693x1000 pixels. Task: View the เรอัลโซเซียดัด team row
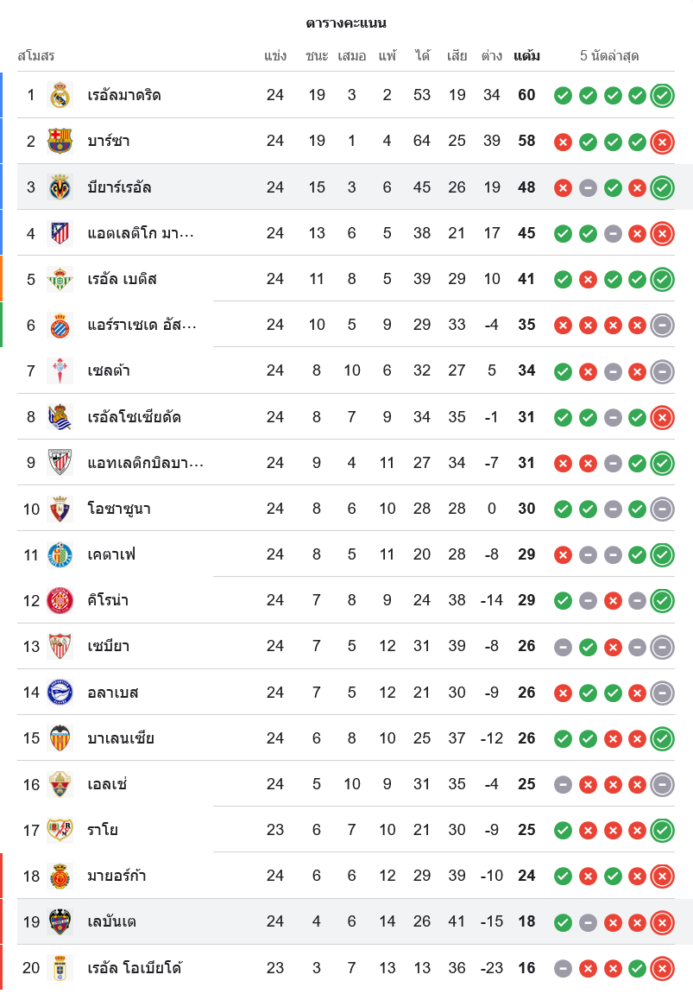coord(134,417)
